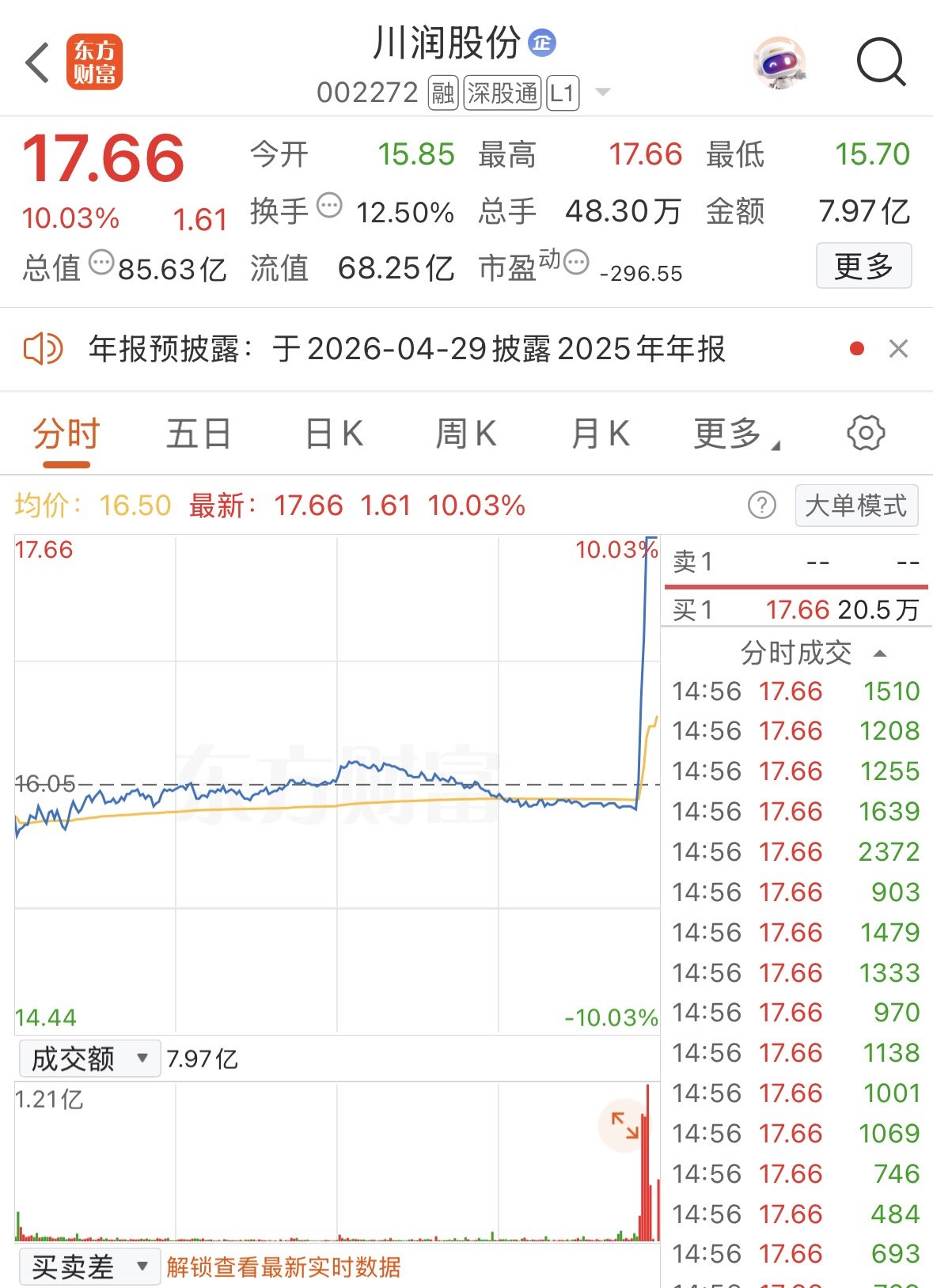Open the stock search magnifier

point(881,62)
